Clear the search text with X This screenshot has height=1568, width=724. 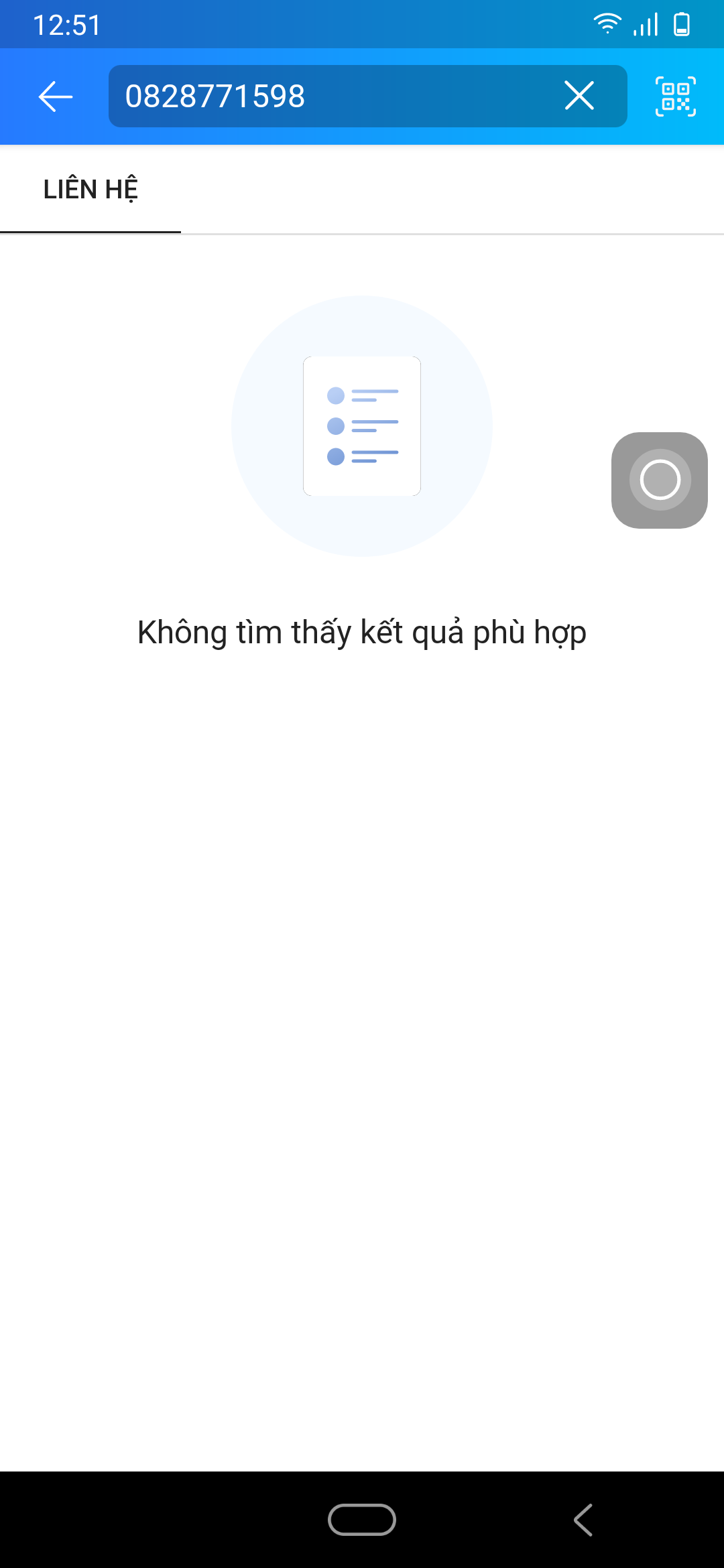579,96
